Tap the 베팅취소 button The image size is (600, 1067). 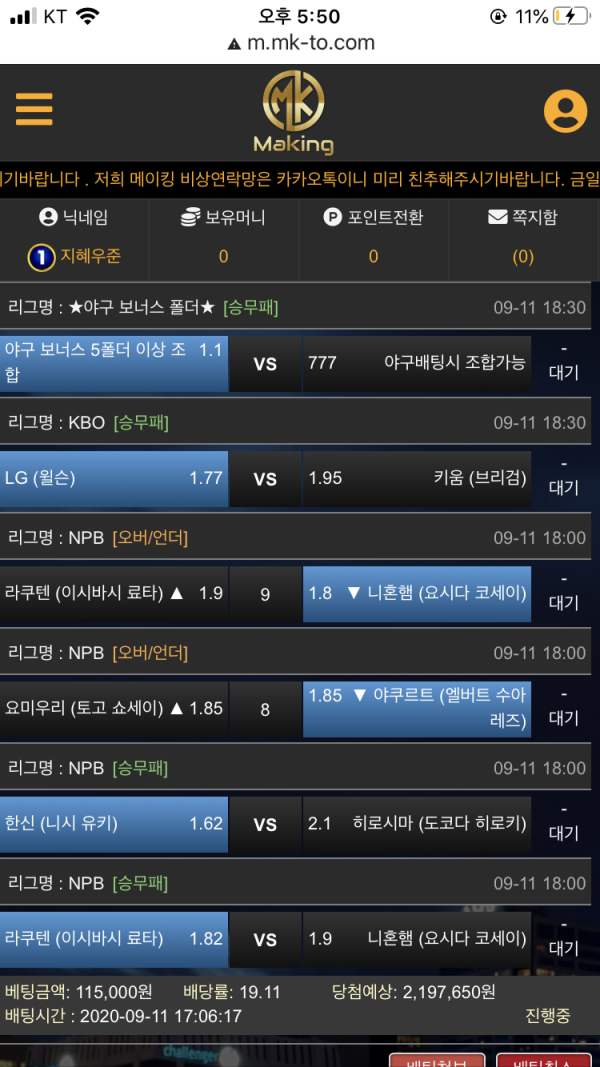(x=536, y=1059)
